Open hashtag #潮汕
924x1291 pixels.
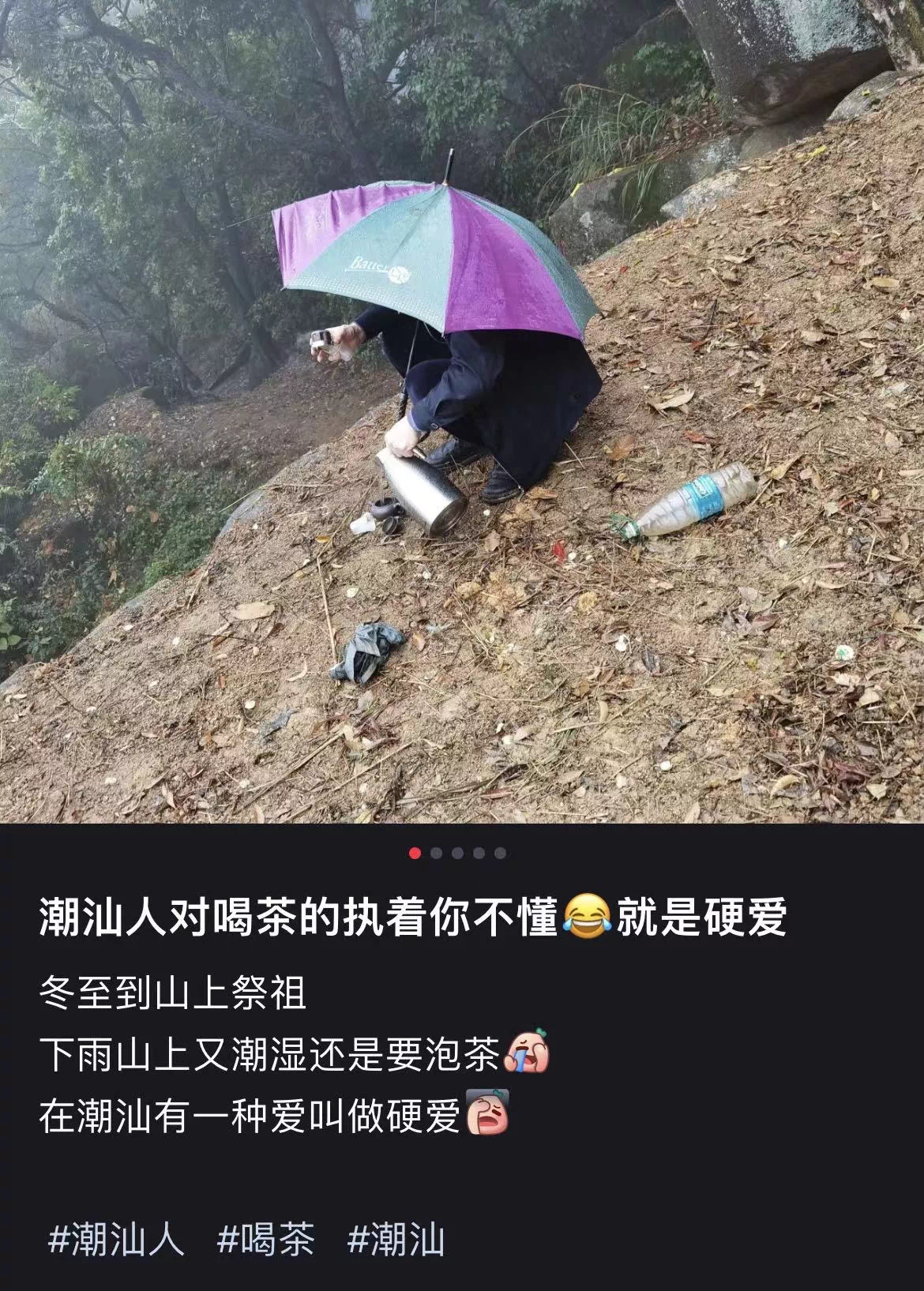tap(396, 1239)
